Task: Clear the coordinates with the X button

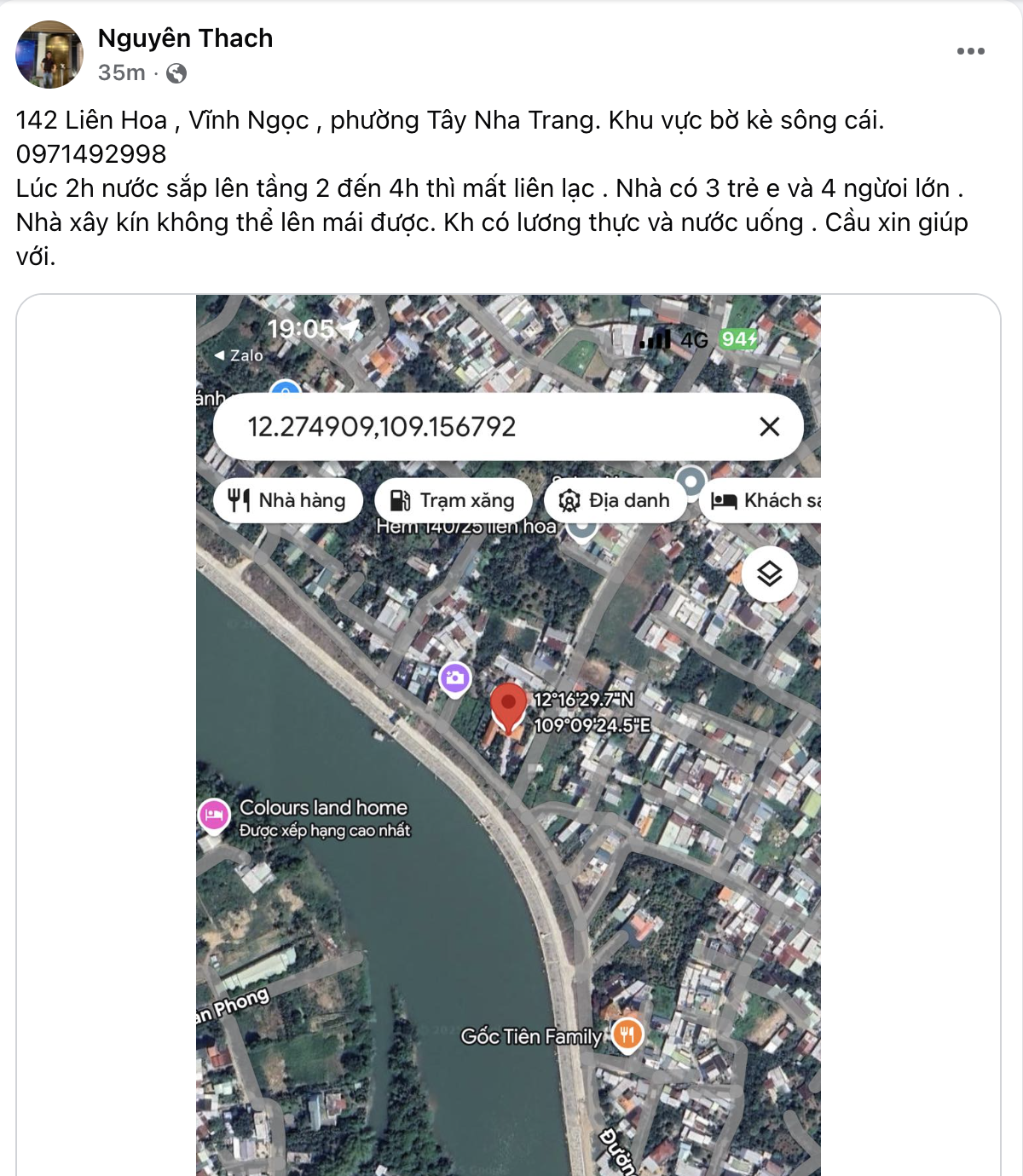Action: click(x=770, y=425)
